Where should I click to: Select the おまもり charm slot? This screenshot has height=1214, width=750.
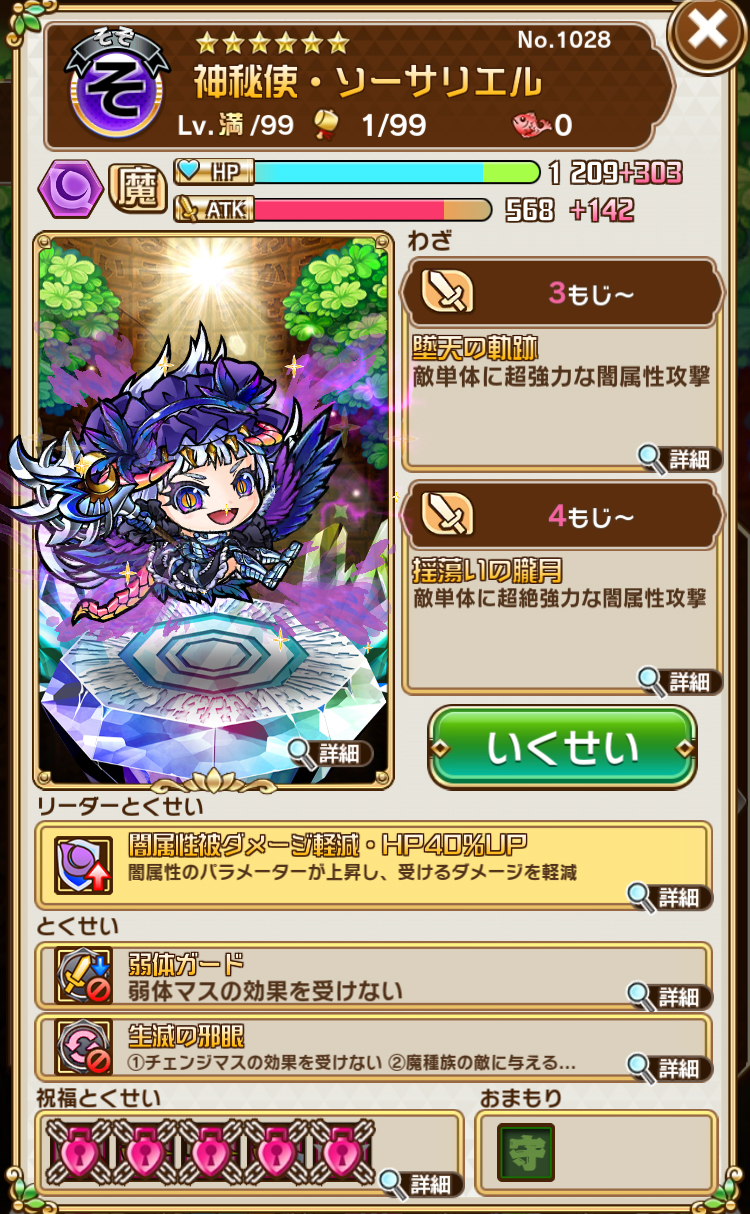(x=526, y=1152)
